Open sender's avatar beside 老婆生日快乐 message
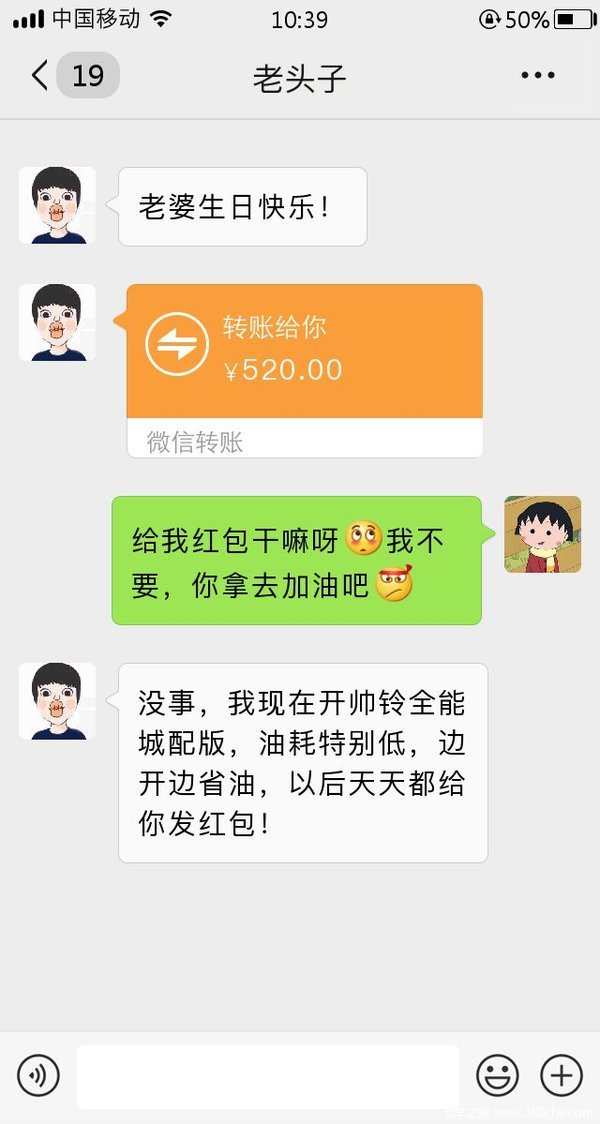600x1124 pixels. click(x=57, y=206)
